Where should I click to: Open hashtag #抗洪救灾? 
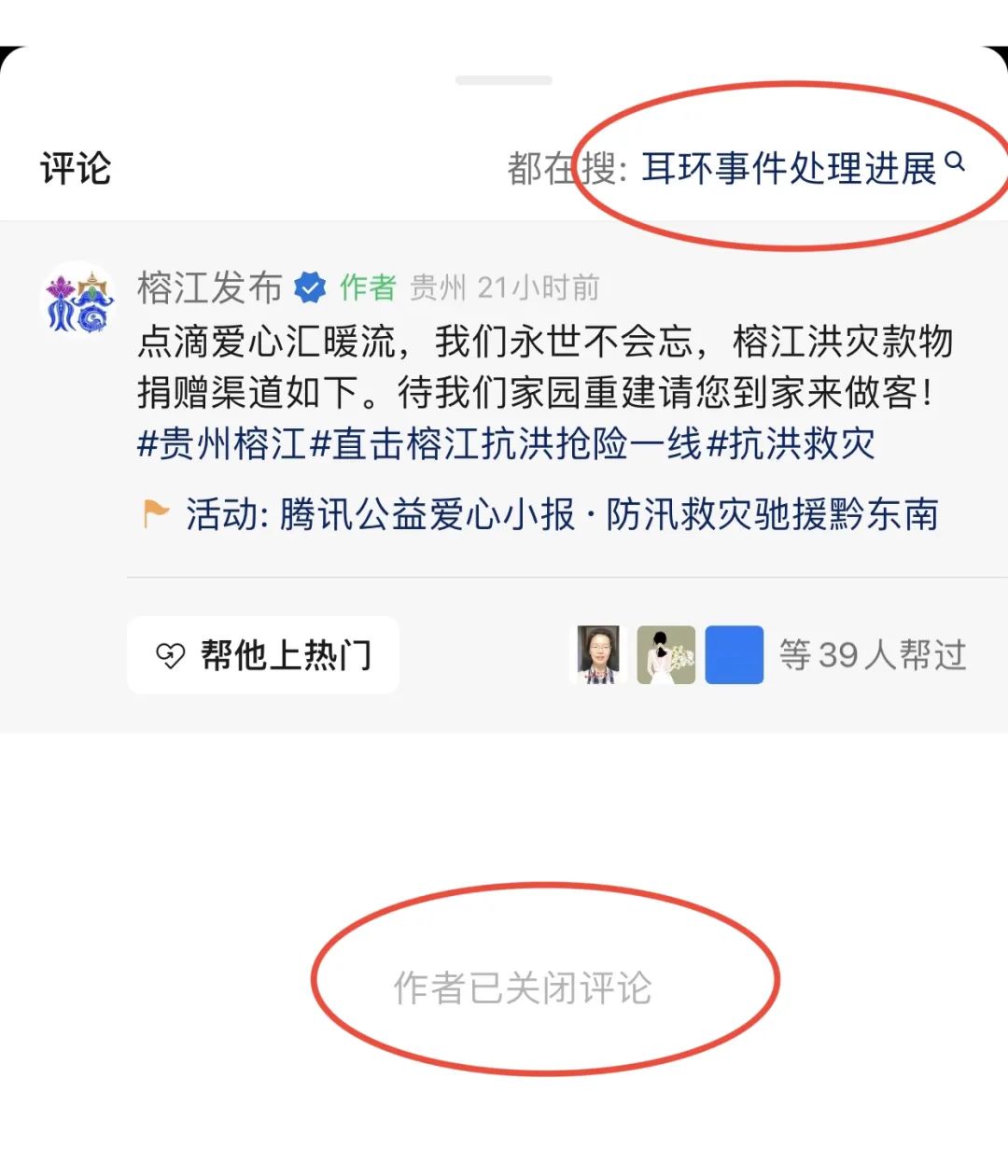coord(791,444)
